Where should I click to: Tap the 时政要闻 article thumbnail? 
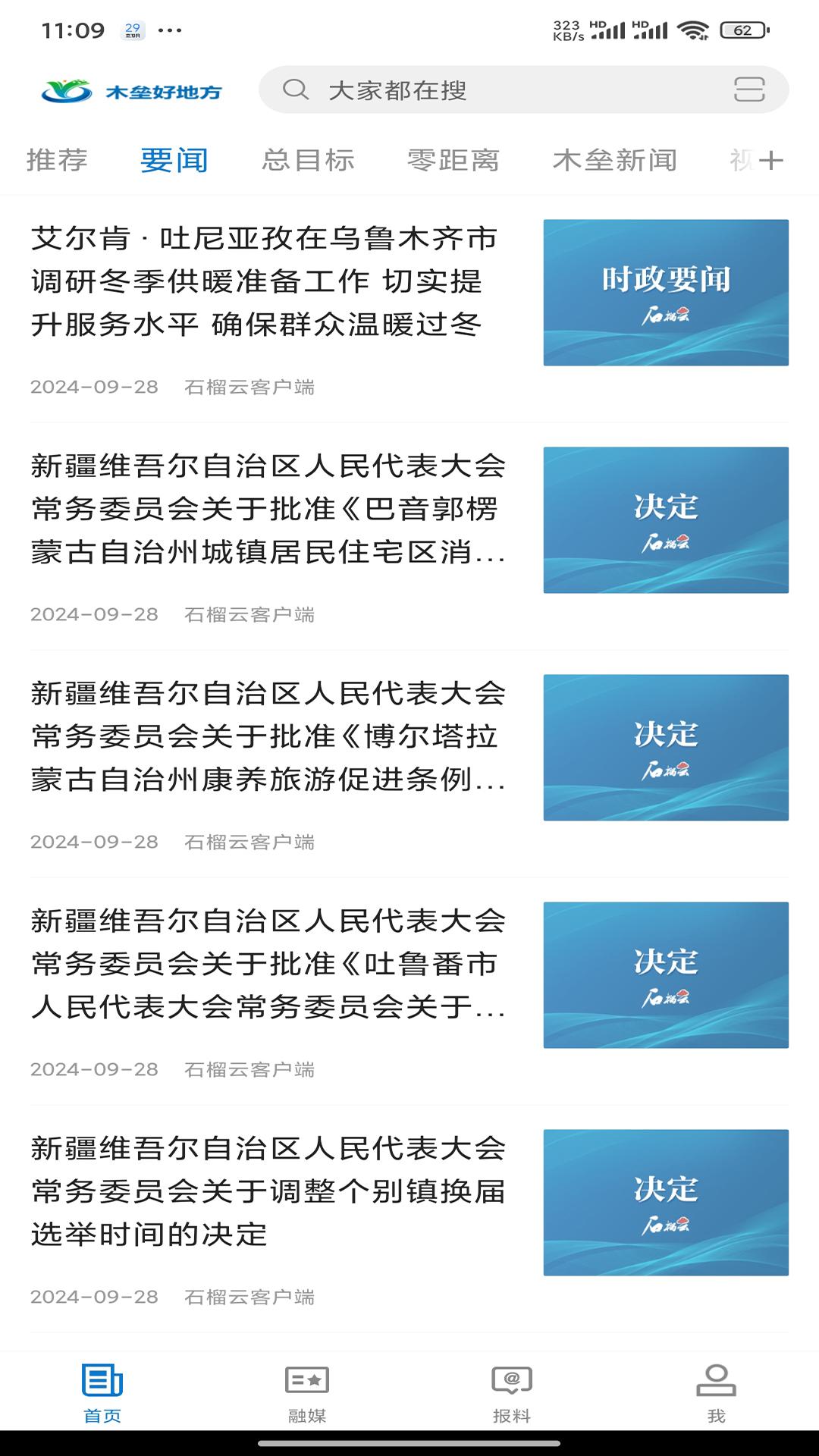coord(666,292)
